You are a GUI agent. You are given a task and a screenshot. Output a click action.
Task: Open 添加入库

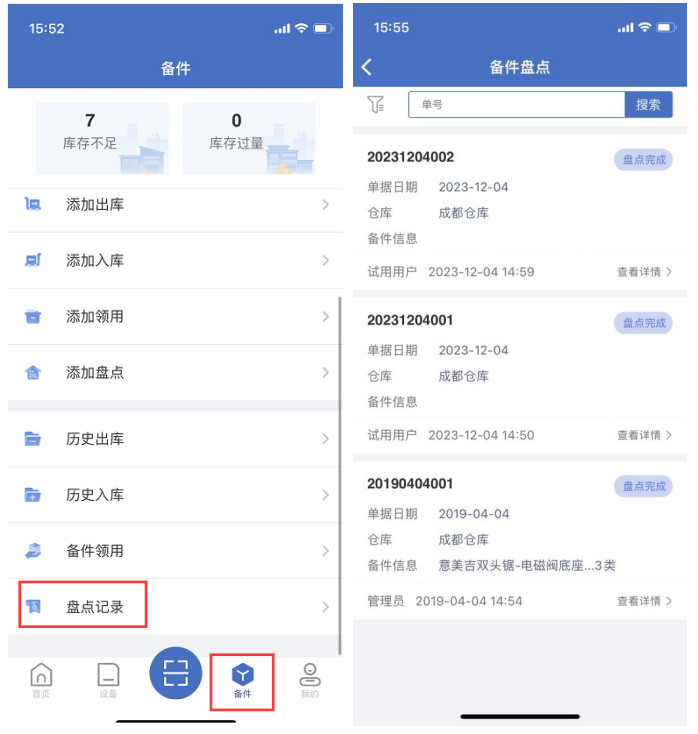coord(175,261)
